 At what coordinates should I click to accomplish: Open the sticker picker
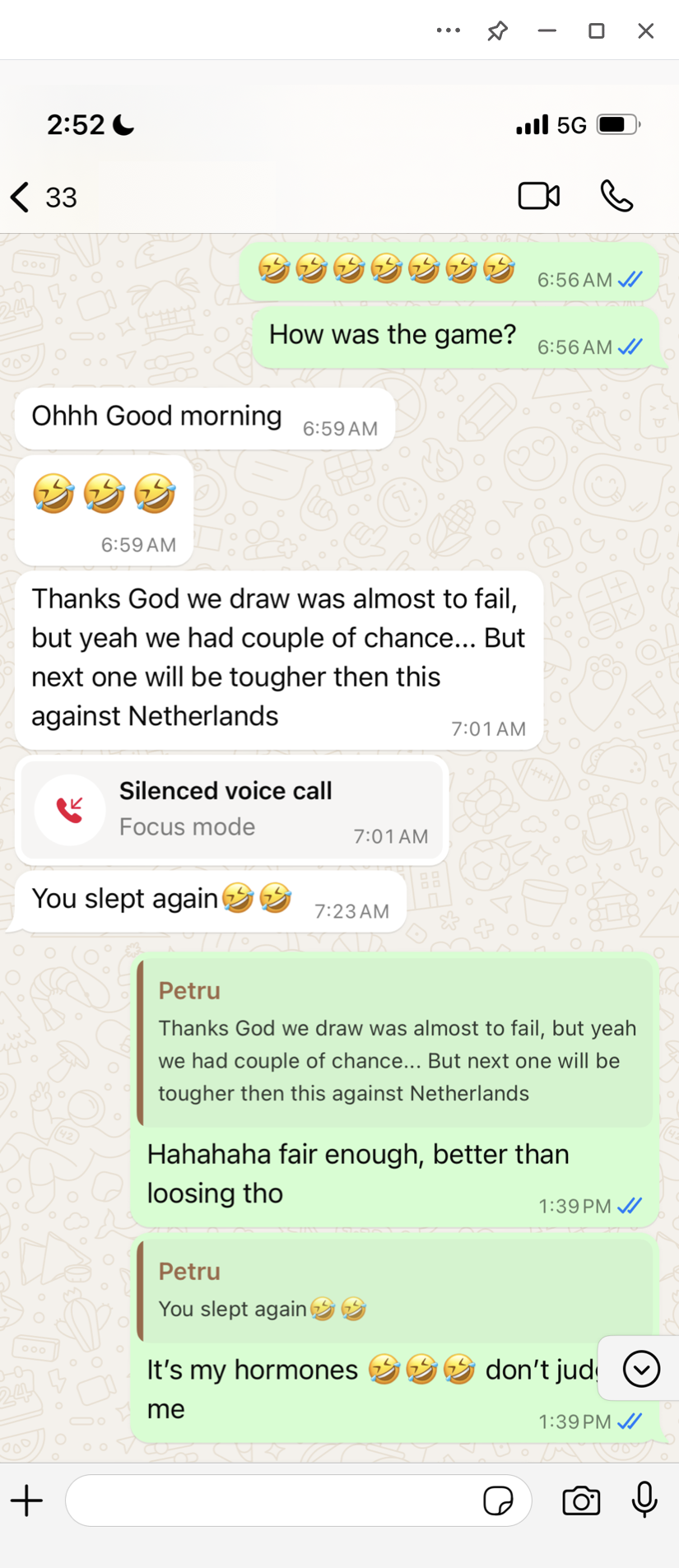(498, 1501)
